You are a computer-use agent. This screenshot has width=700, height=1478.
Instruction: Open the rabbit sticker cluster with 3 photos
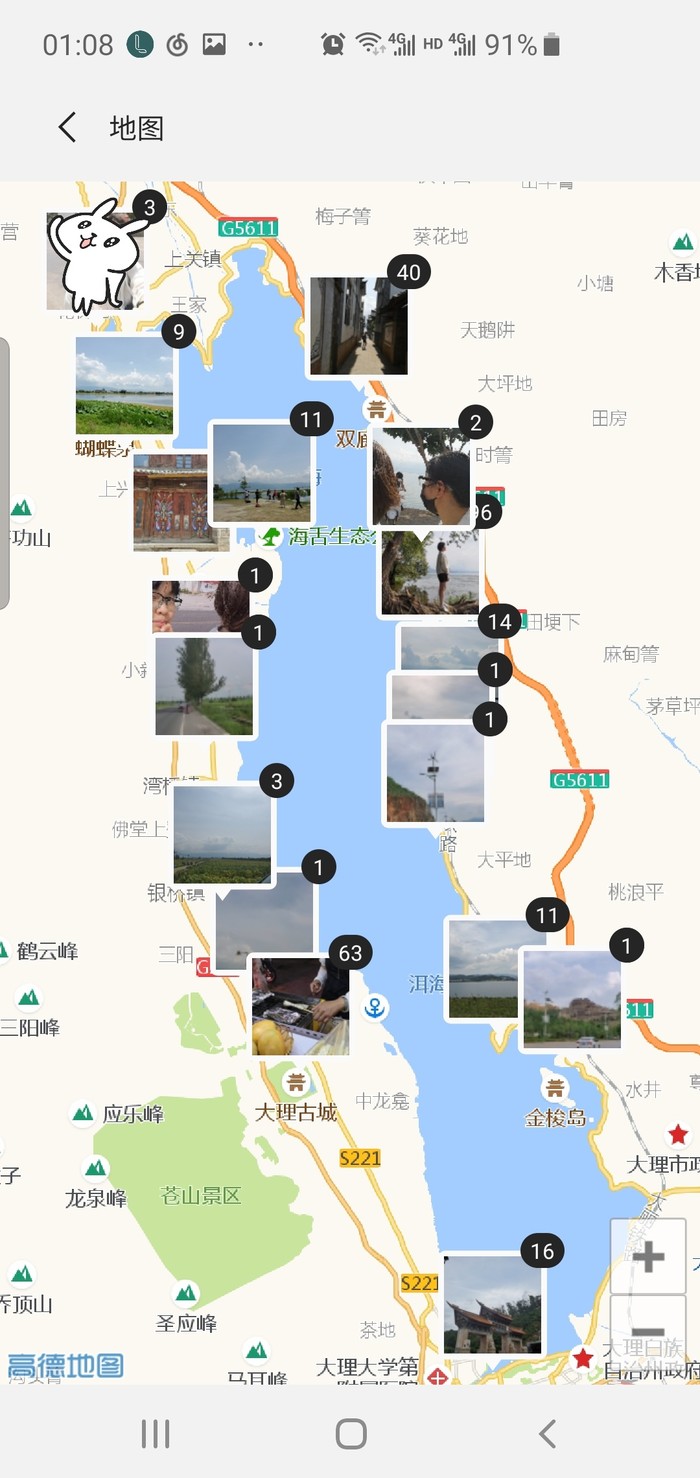click(95, 260)
